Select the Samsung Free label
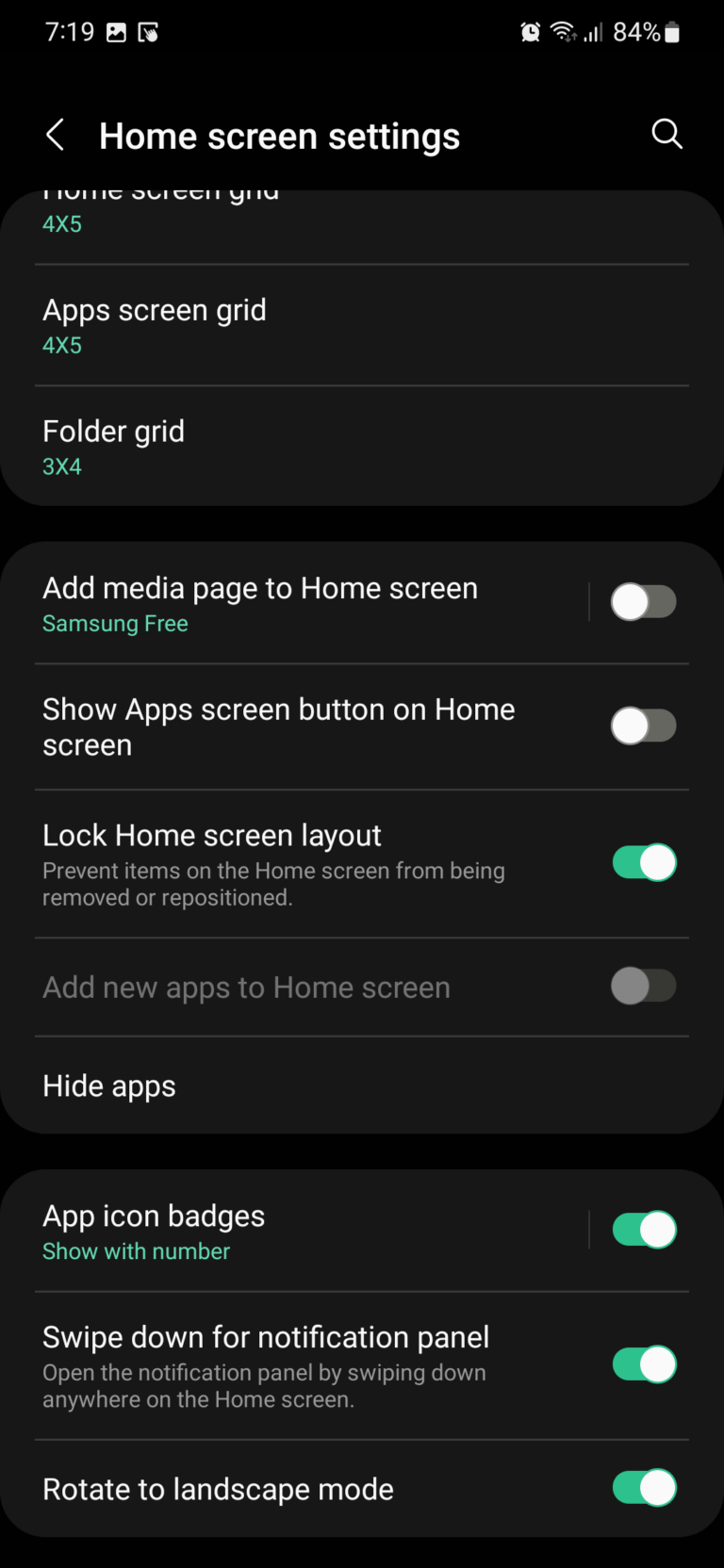The width and height of the screenshot is (724, 1568). click(x=115, y=623)
